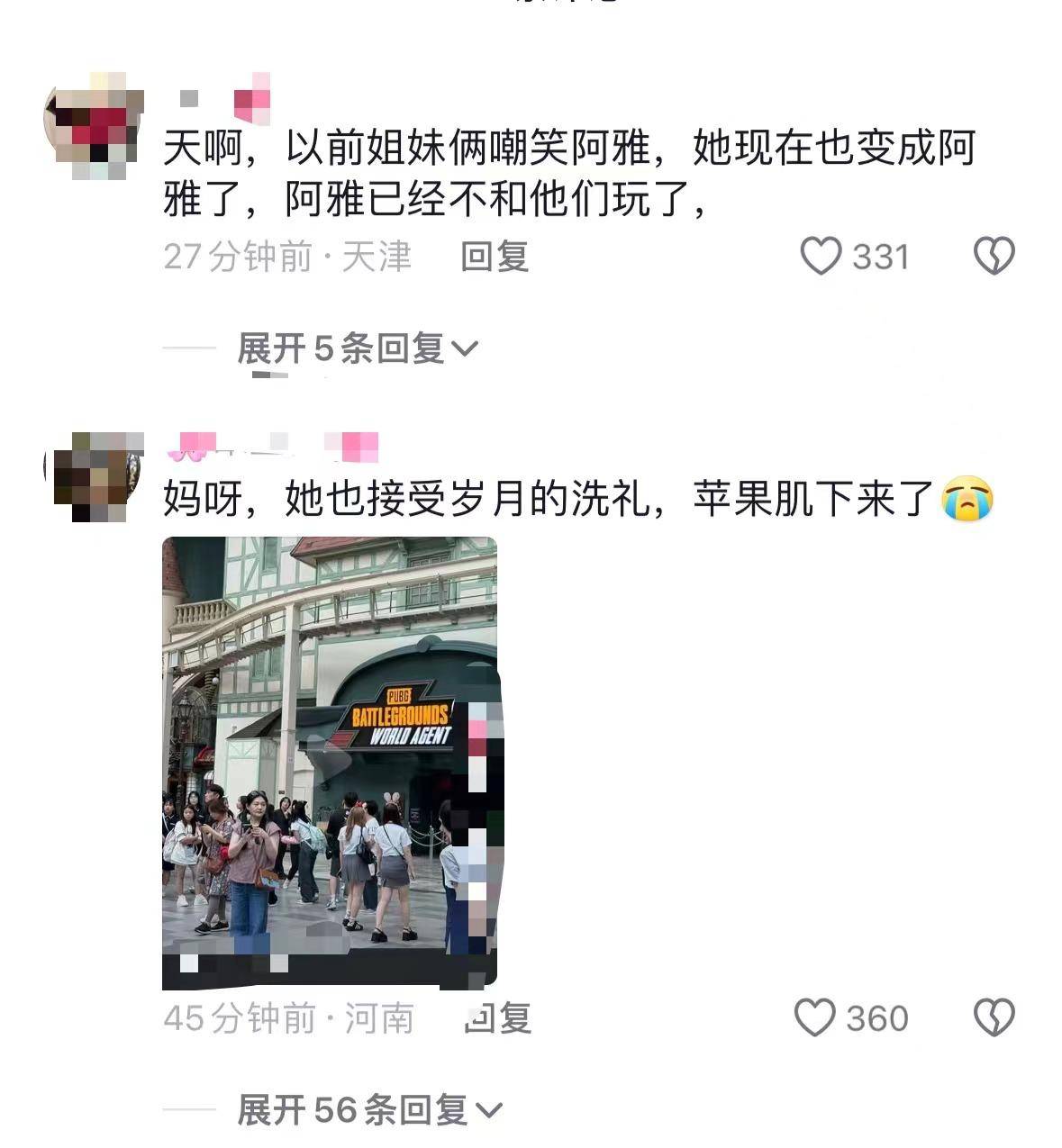This screenshot has width=1062, height=1148.
Task: Reply to the Tianjin comment
Action: point(495,257)
